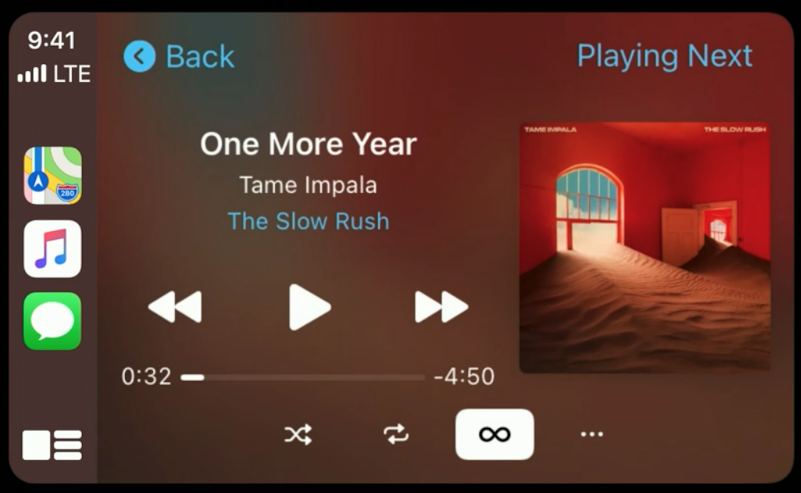Screen dimensions: 801x493
Task: Open The Slow Rush album link
Action: pyautogui.click(x=308, y=221)
